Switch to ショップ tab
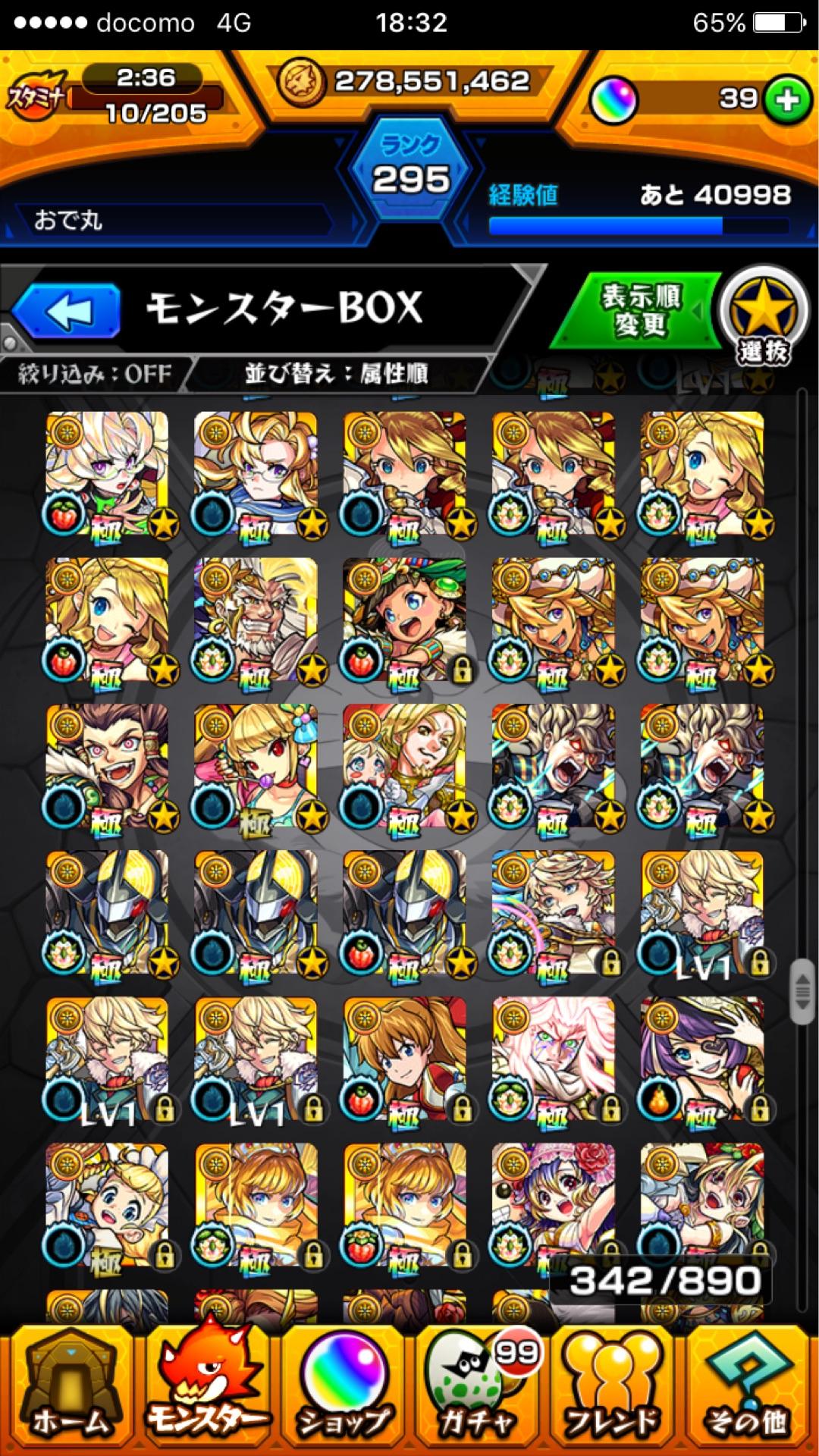This screenshot has height=1456, width=819. coord(344,1392)
